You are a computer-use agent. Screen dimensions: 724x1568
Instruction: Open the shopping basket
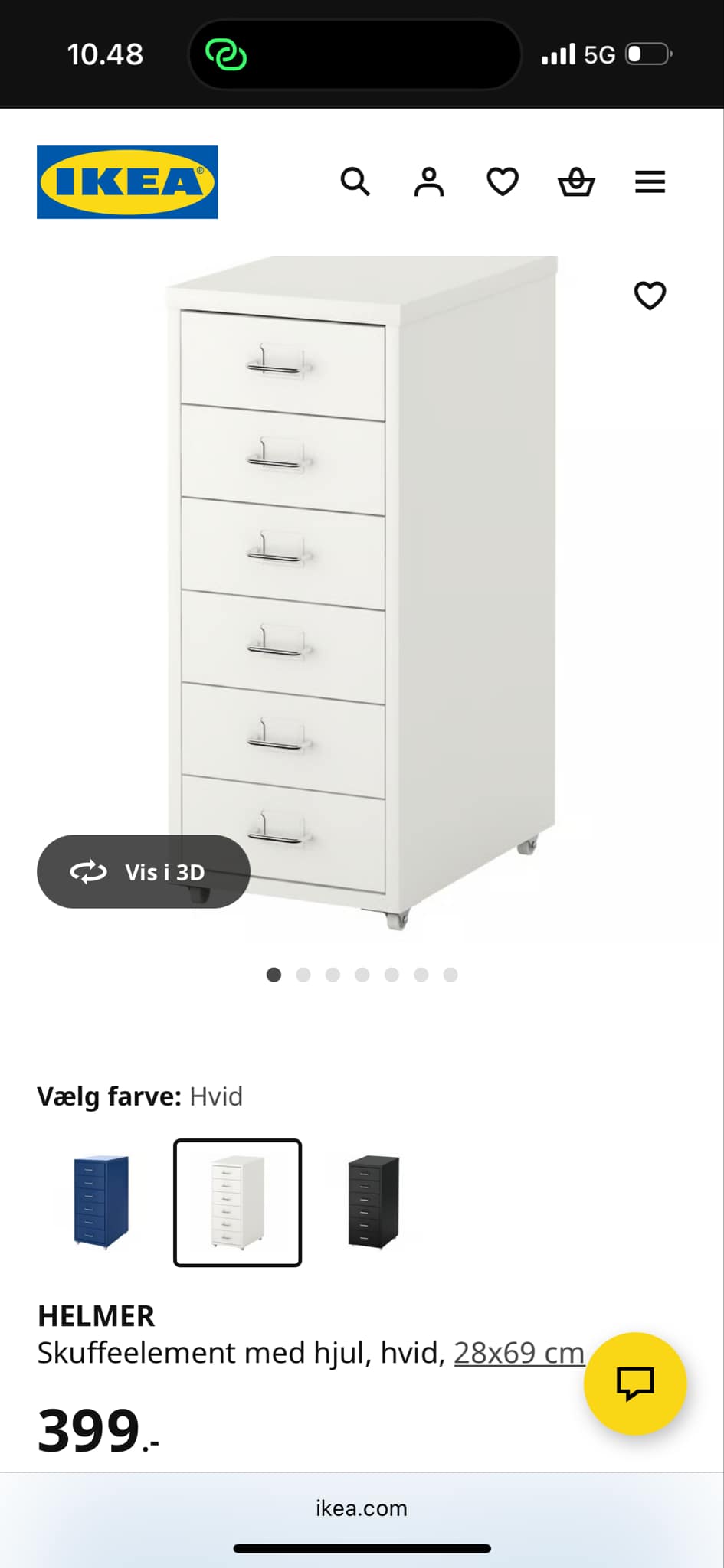click(x=575, y=181)
